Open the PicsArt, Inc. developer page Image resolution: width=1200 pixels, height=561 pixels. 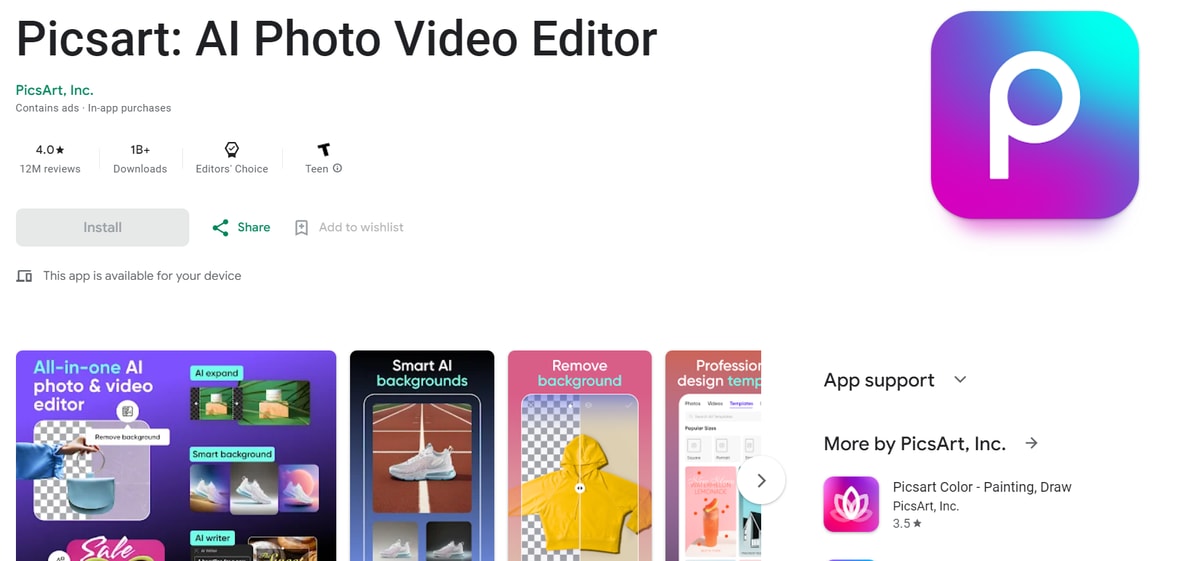pos(54,90)
